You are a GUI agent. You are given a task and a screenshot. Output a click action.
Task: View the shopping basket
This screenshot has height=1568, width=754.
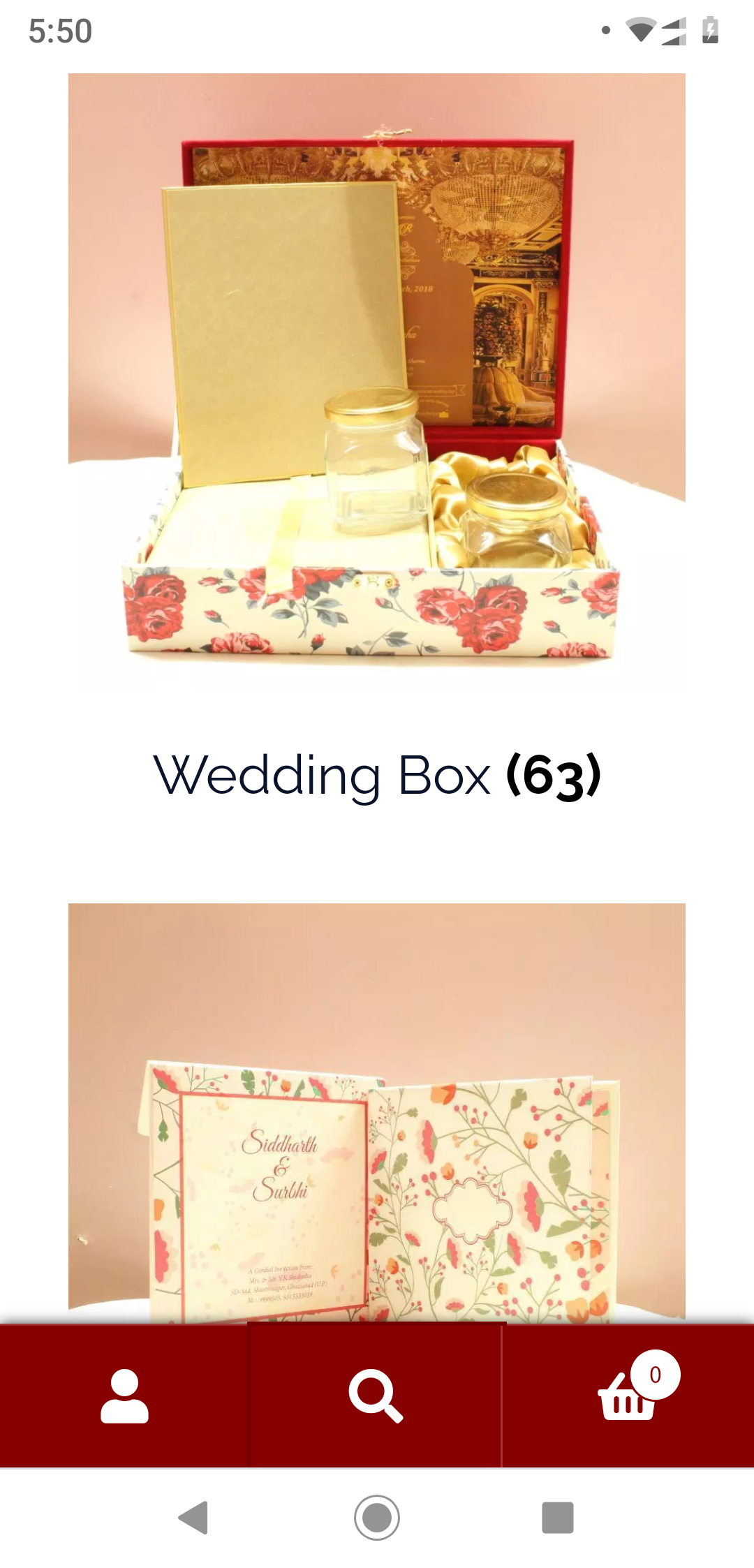628,1396
